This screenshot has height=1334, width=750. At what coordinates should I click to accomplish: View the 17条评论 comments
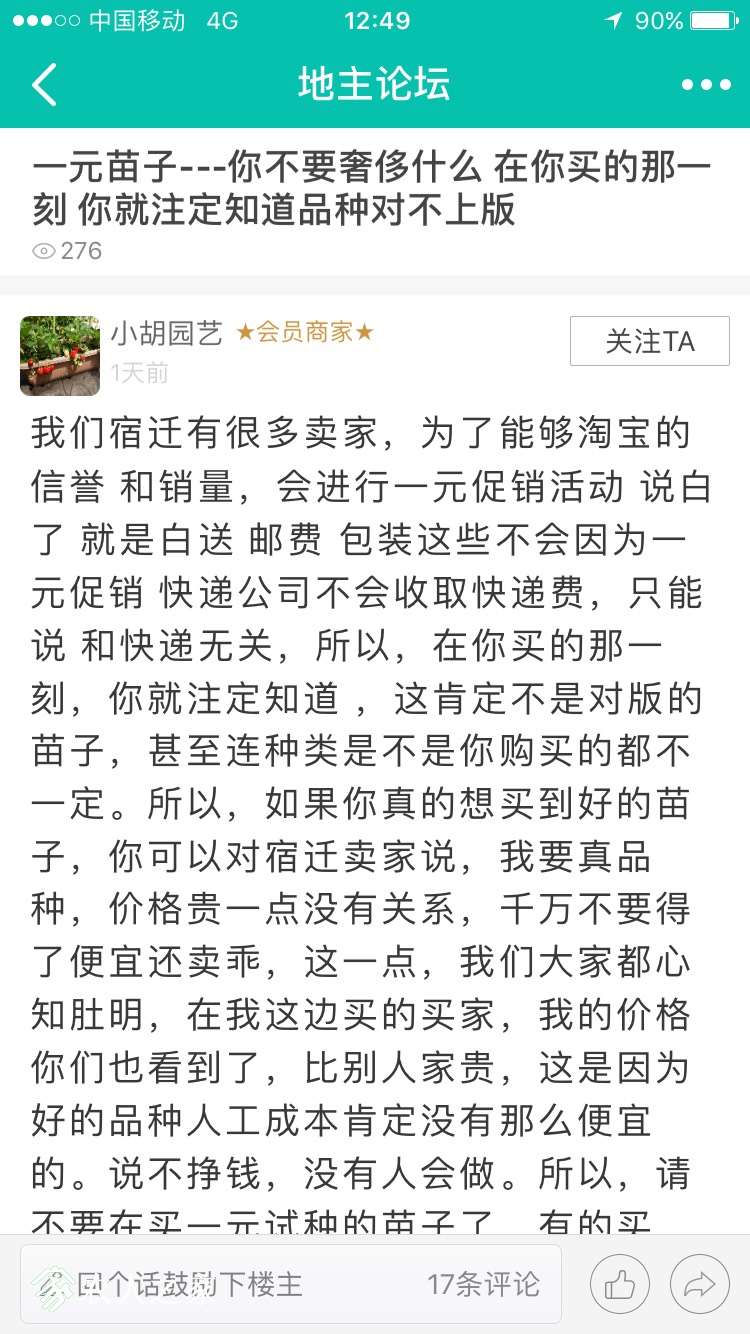(x=483, y=1284)
